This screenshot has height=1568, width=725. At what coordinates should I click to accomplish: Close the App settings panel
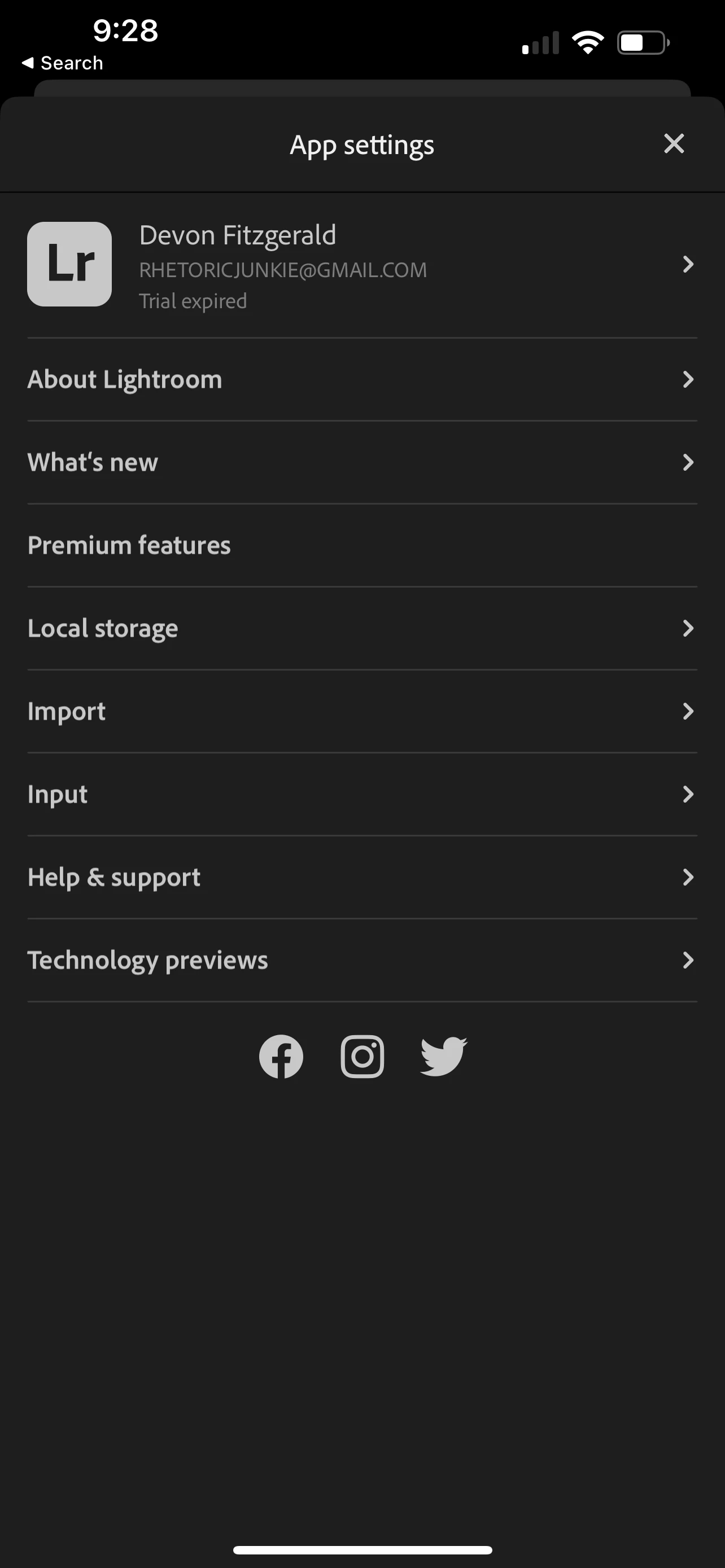673,144
